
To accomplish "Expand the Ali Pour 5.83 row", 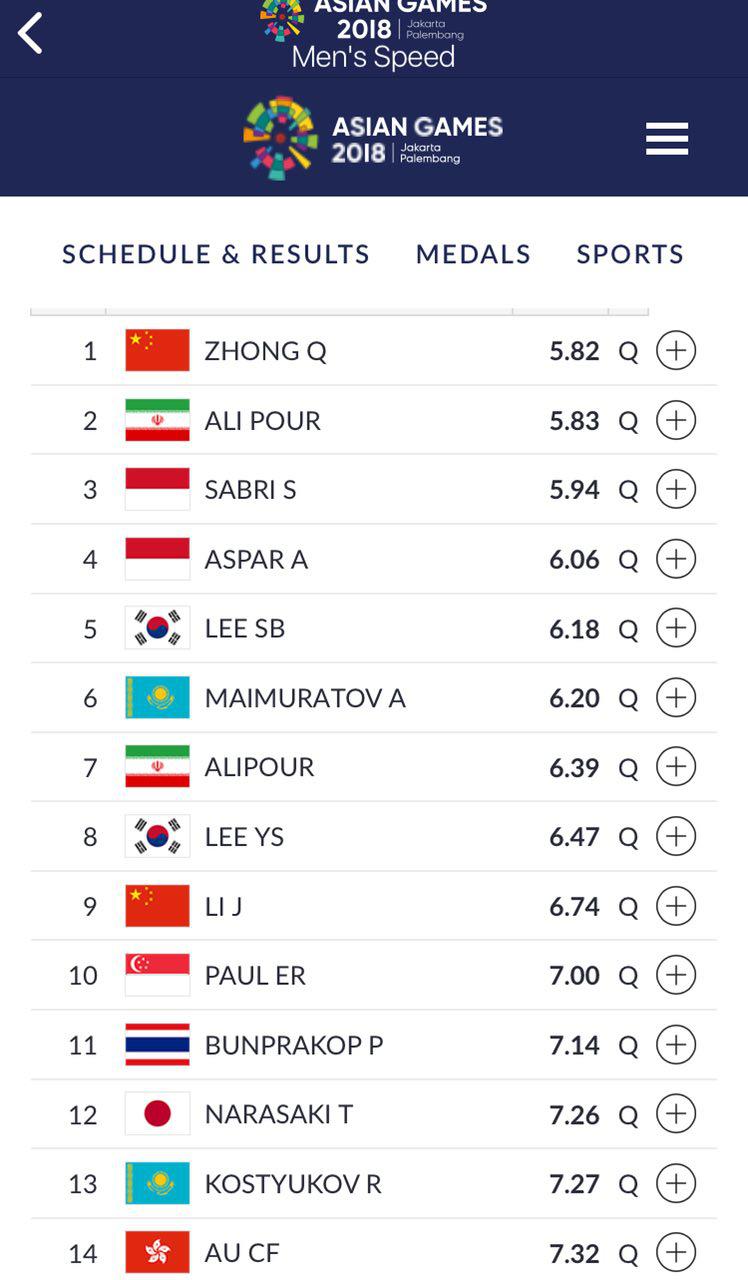I will point(676,420).
